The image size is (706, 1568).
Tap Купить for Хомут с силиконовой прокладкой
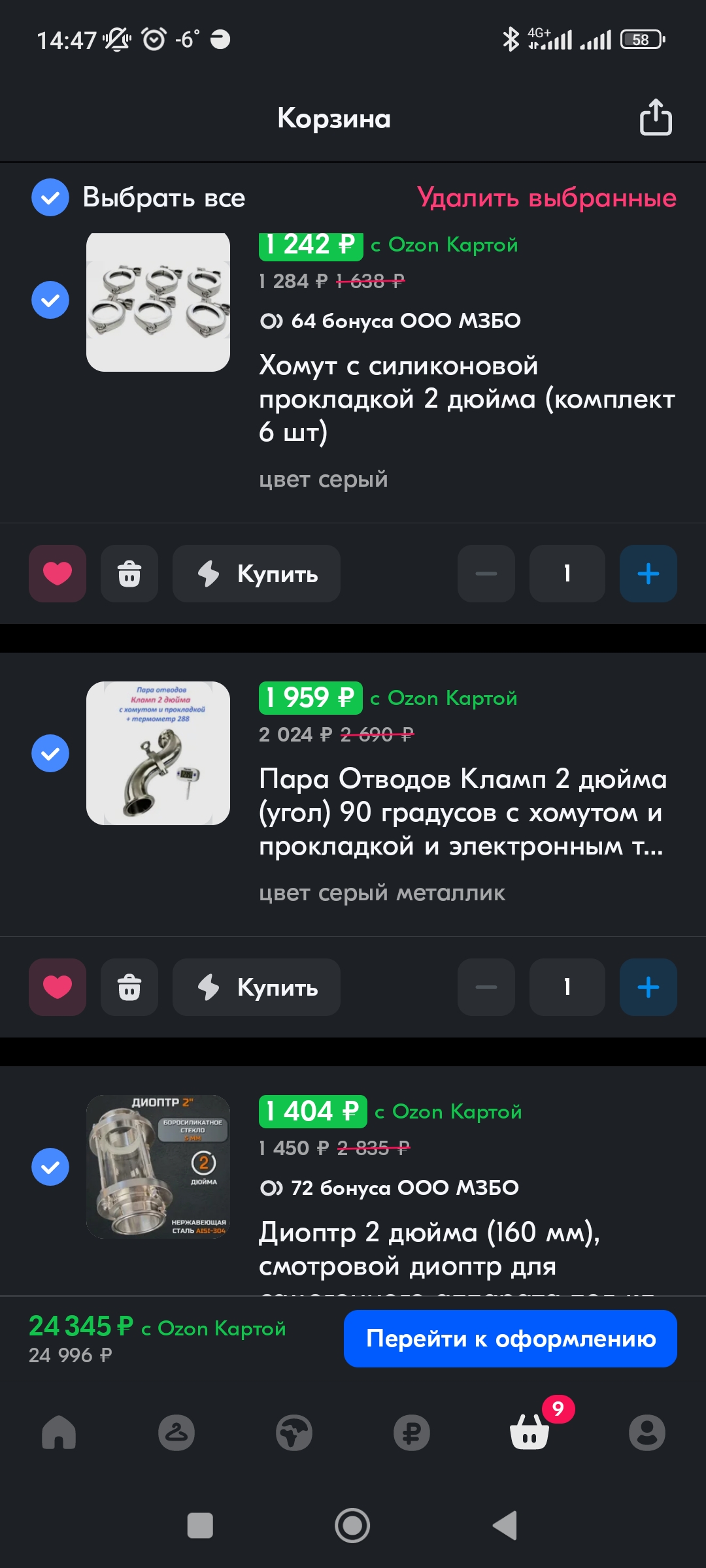tap(256, 574)
